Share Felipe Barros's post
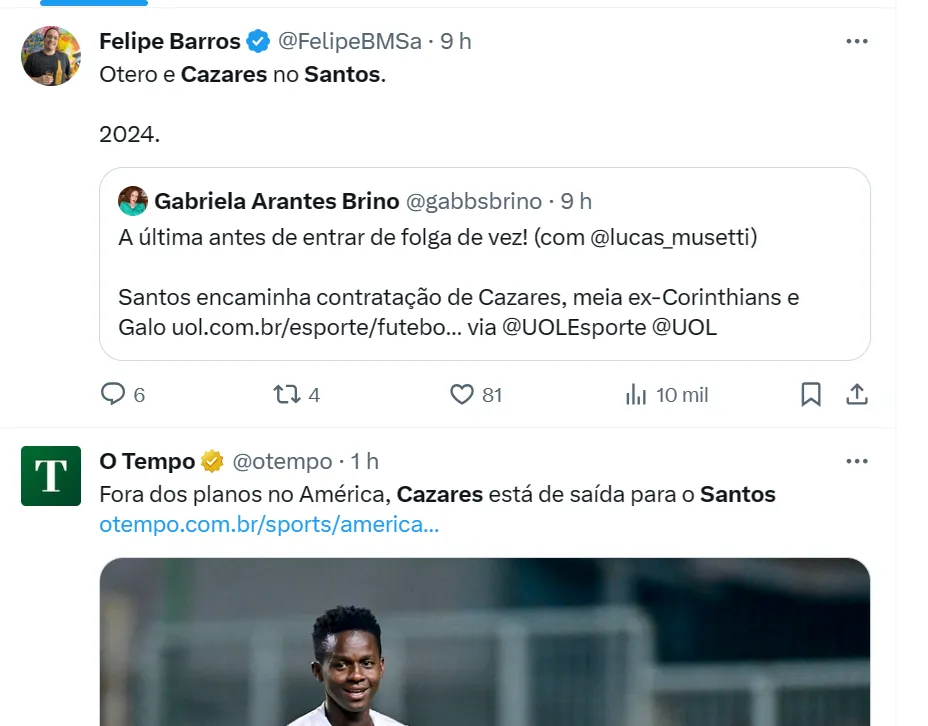This screenshot has width=928, height=726. click(857, 395)
